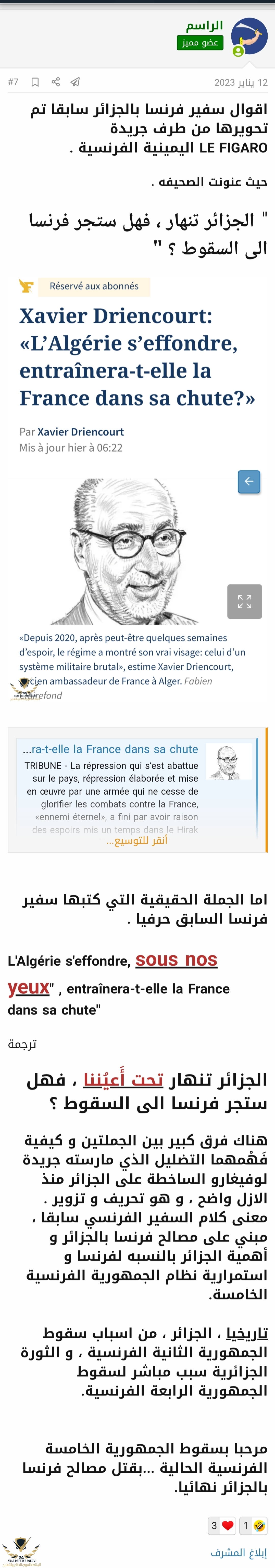Tap the paper plane send icon
The image size is (275, 1568).
coord(75,82)
